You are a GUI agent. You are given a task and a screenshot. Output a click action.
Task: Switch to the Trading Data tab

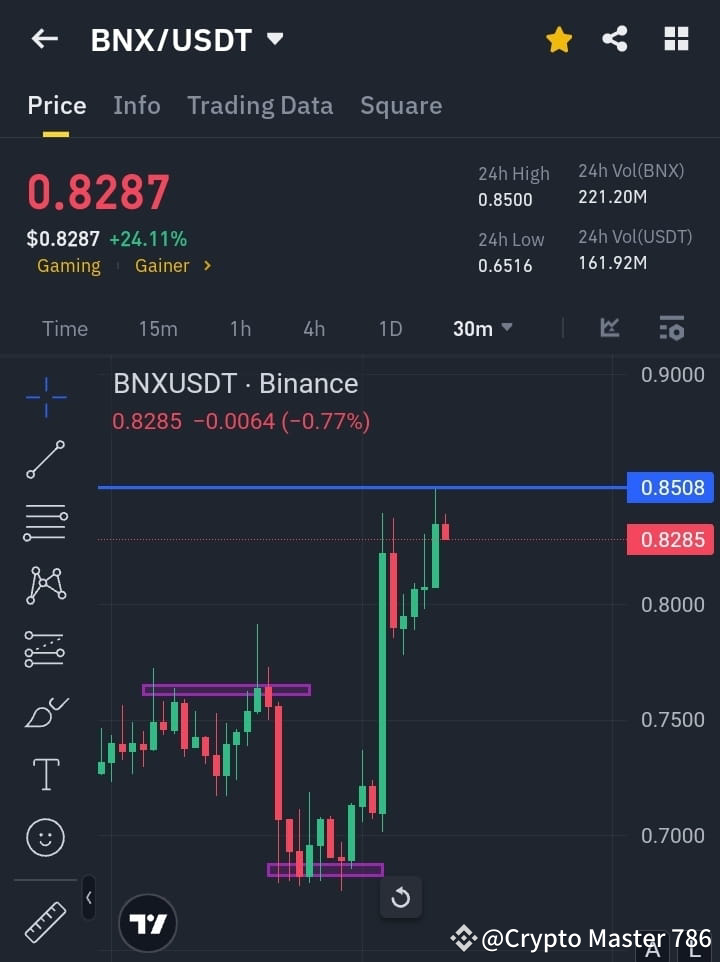point(260,105)
